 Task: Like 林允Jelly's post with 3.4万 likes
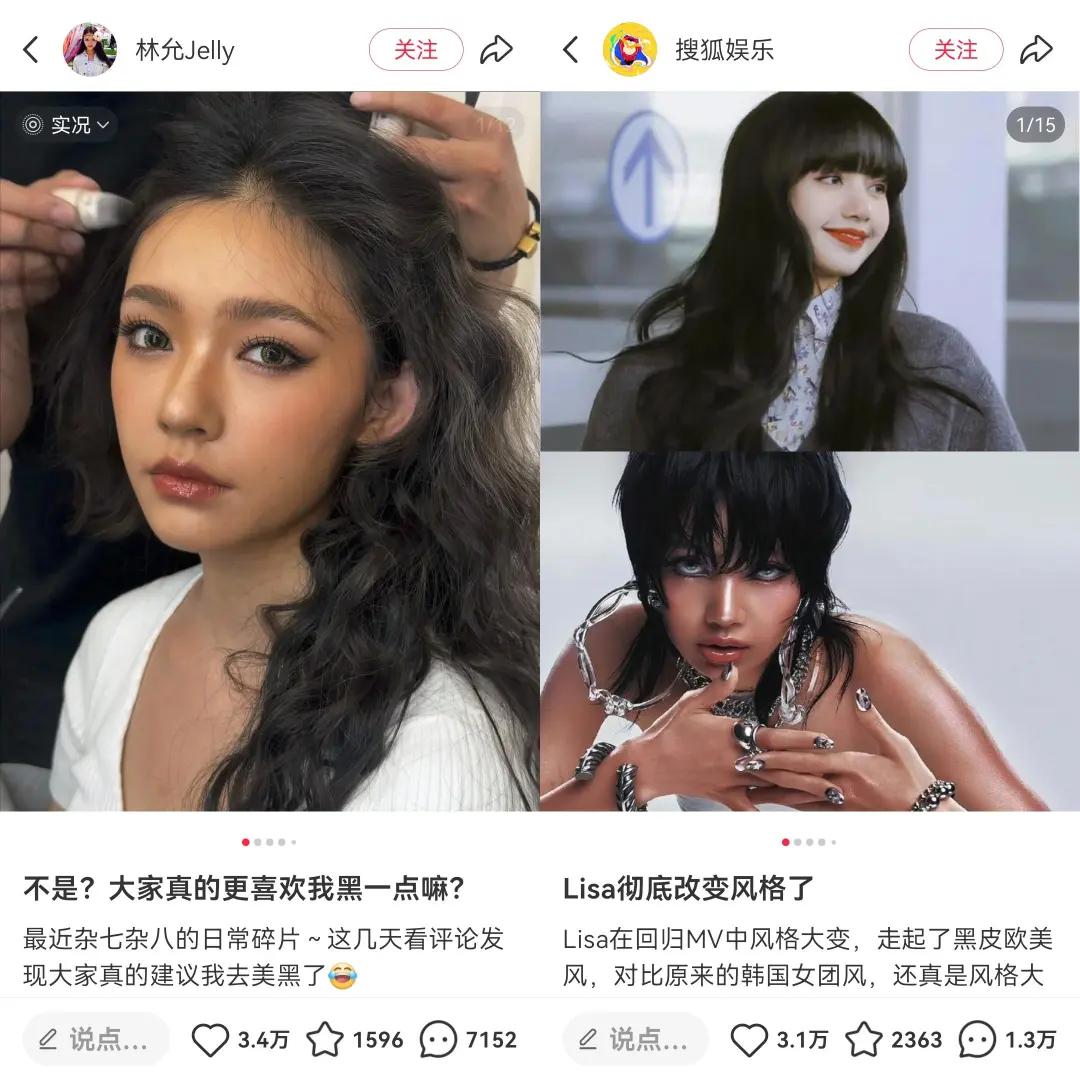pyautogui.click(x=211, y=1040)
